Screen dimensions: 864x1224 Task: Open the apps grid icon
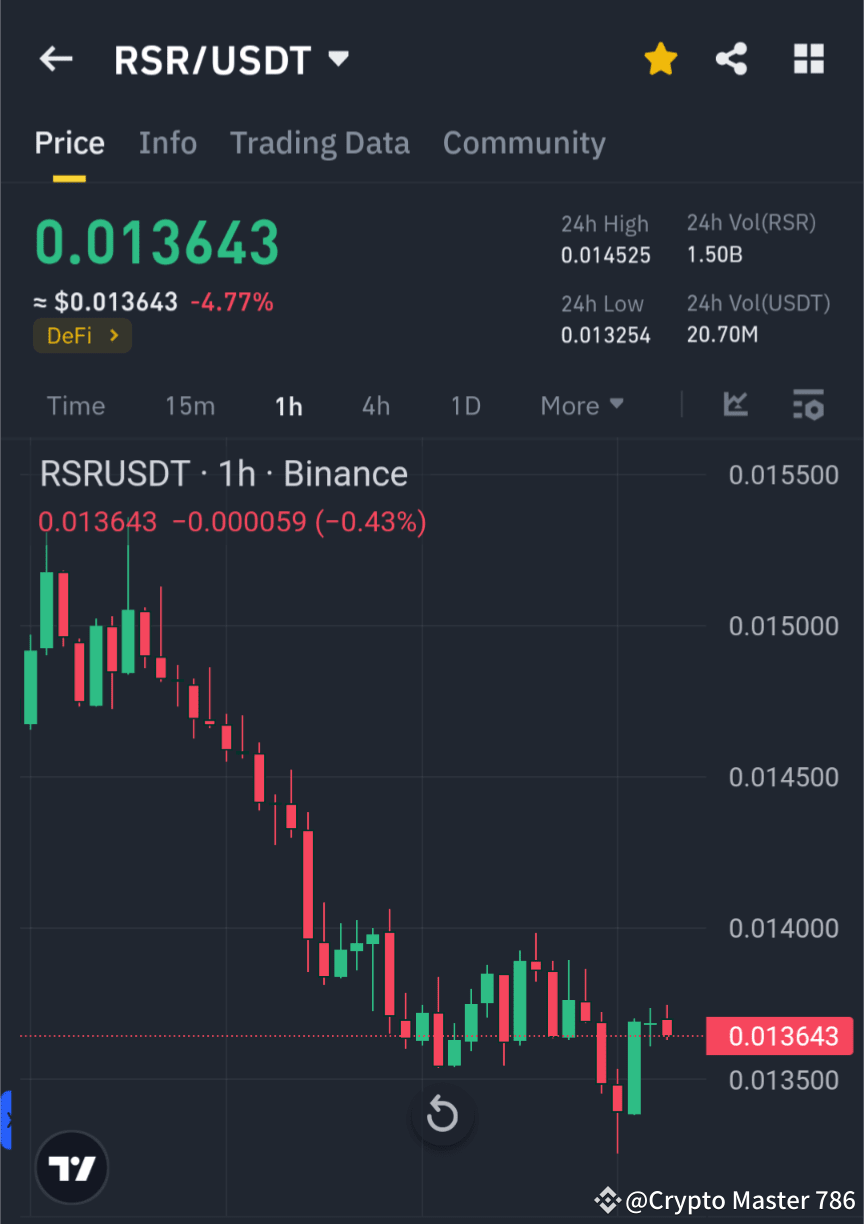(x=808, y=58)
